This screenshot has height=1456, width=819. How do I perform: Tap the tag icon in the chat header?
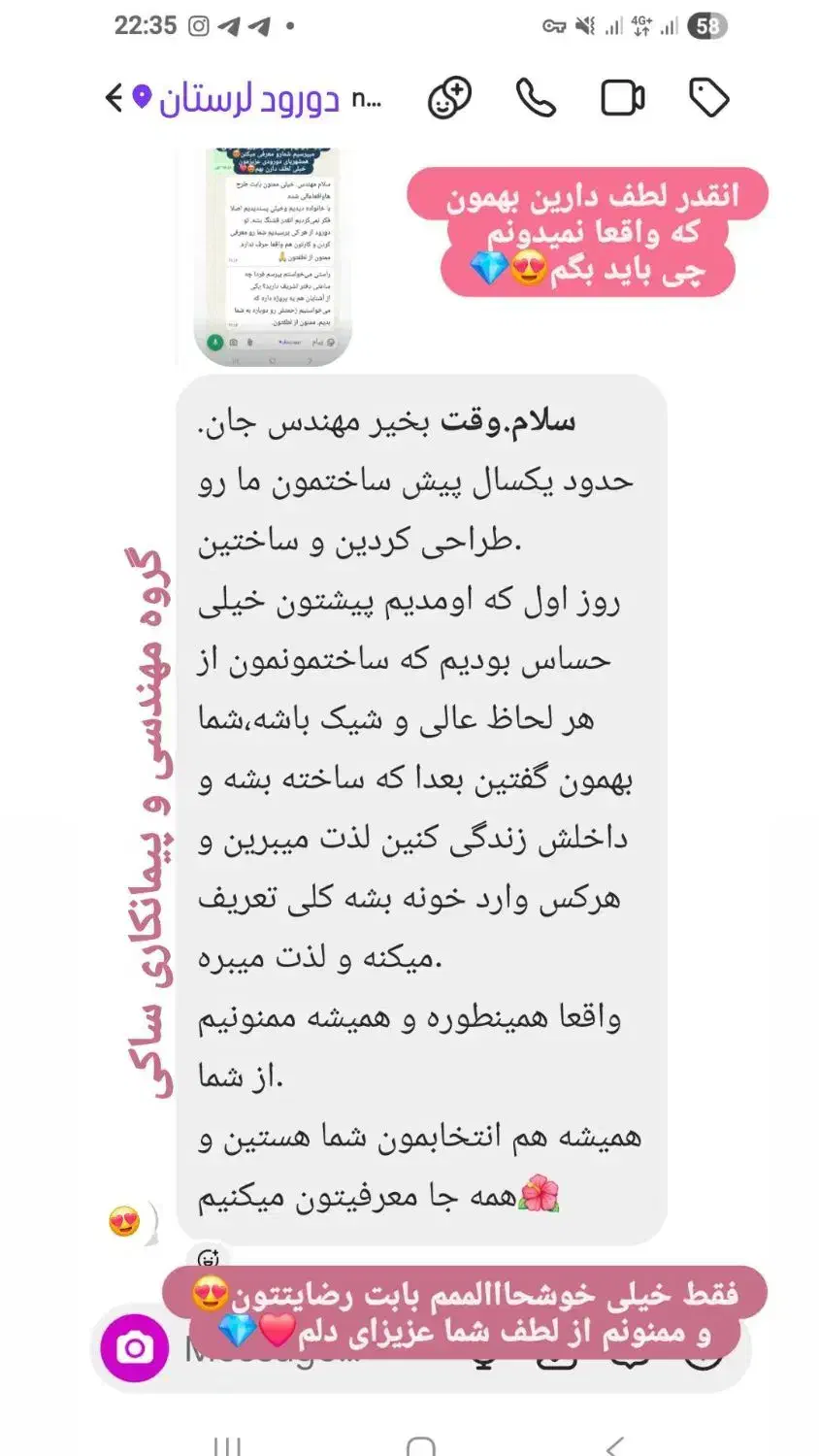click(709, 96)
